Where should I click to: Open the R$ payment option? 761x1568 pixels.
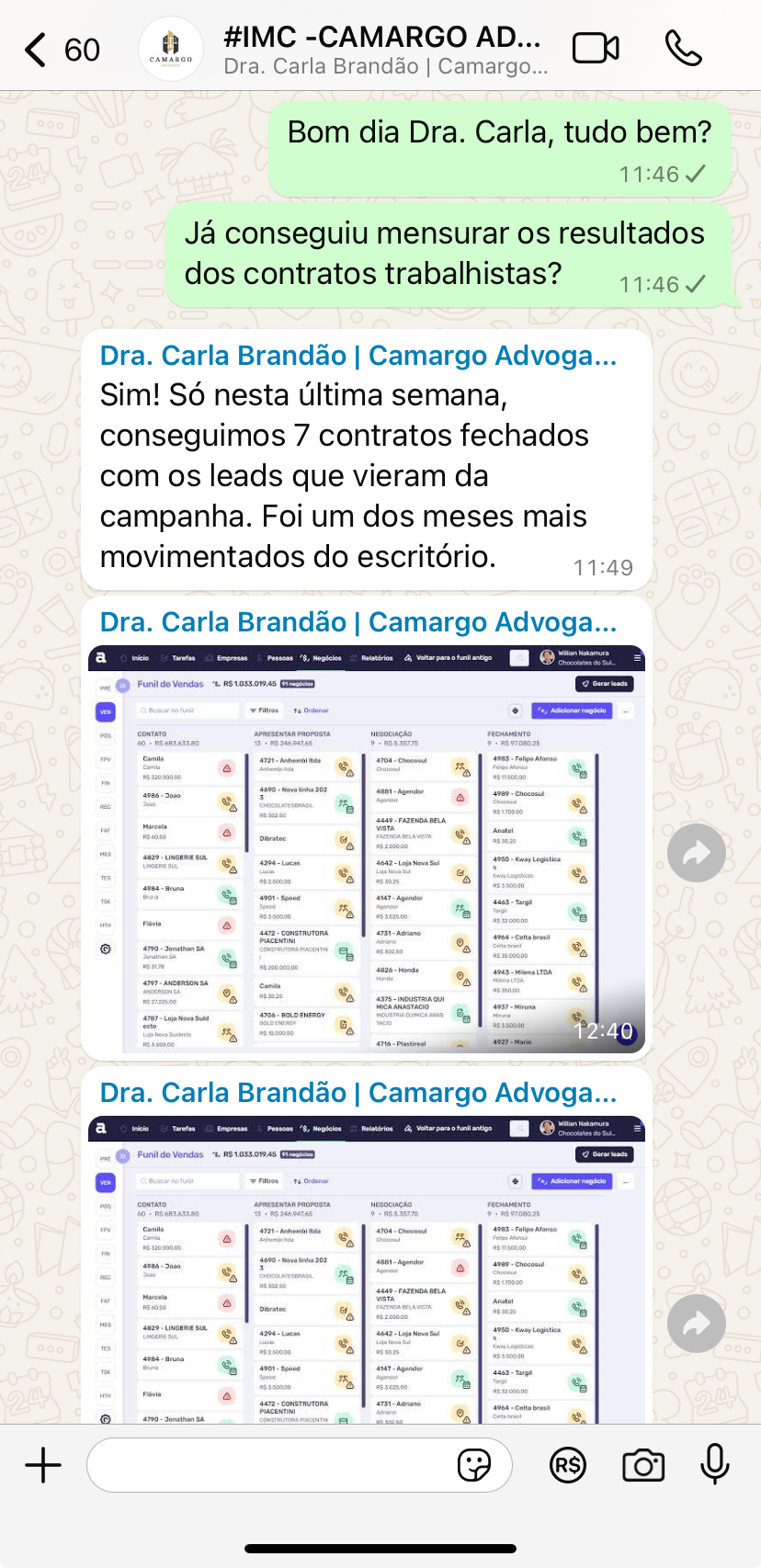tap(568, 1465)
